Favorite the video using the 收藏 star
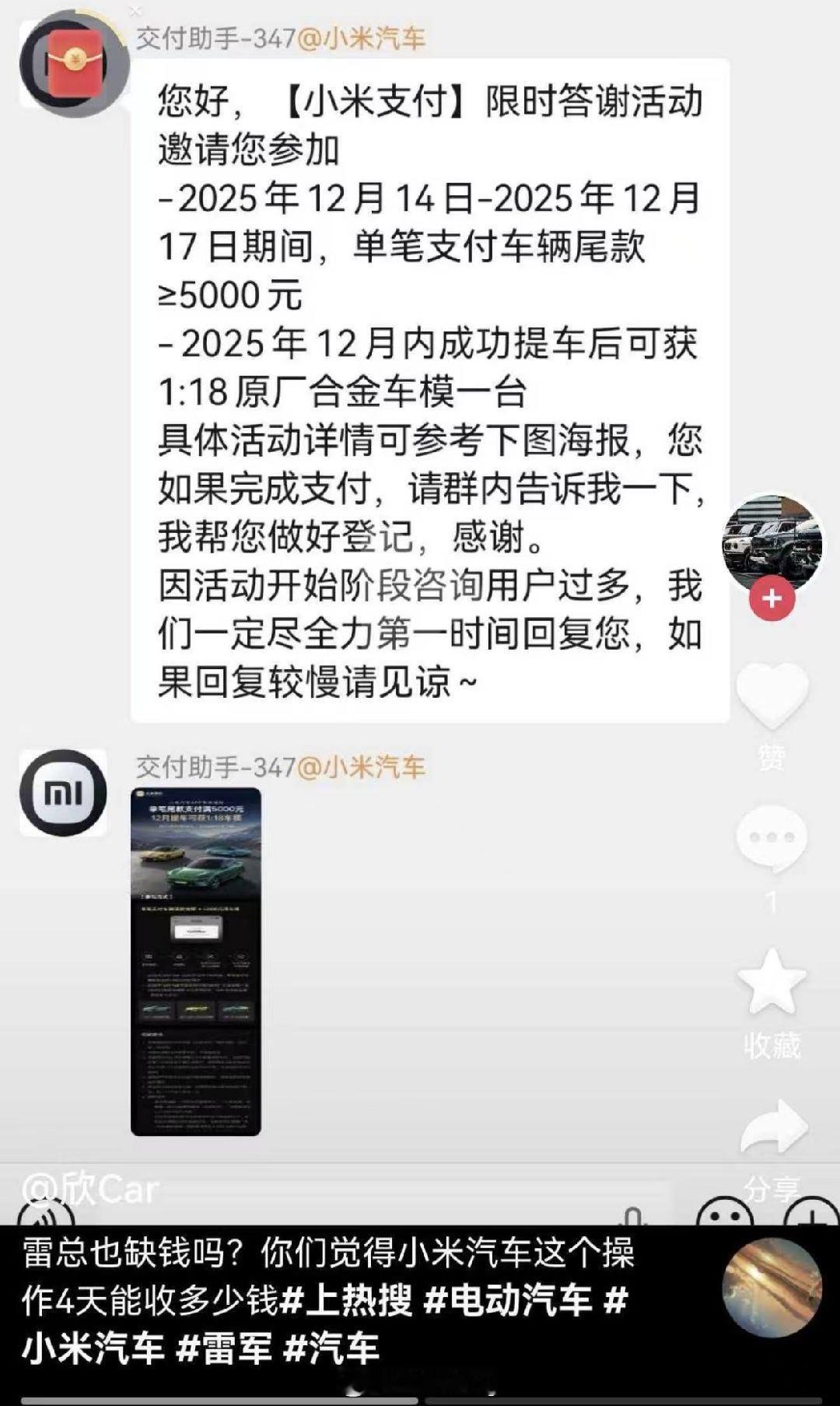The width and height of the screenshot is (840, 1406). [772, 980]
